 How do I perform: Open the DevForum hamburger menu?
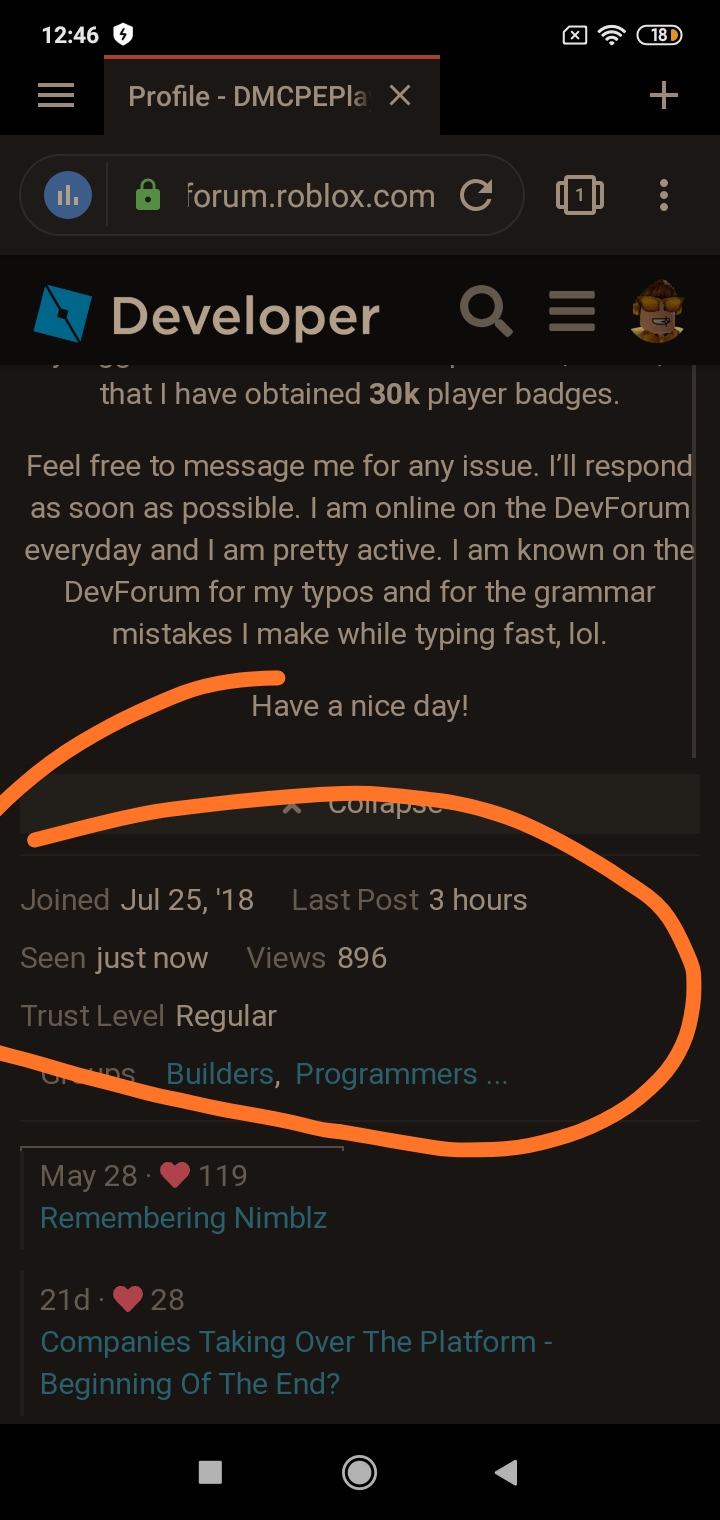(572, 312)
